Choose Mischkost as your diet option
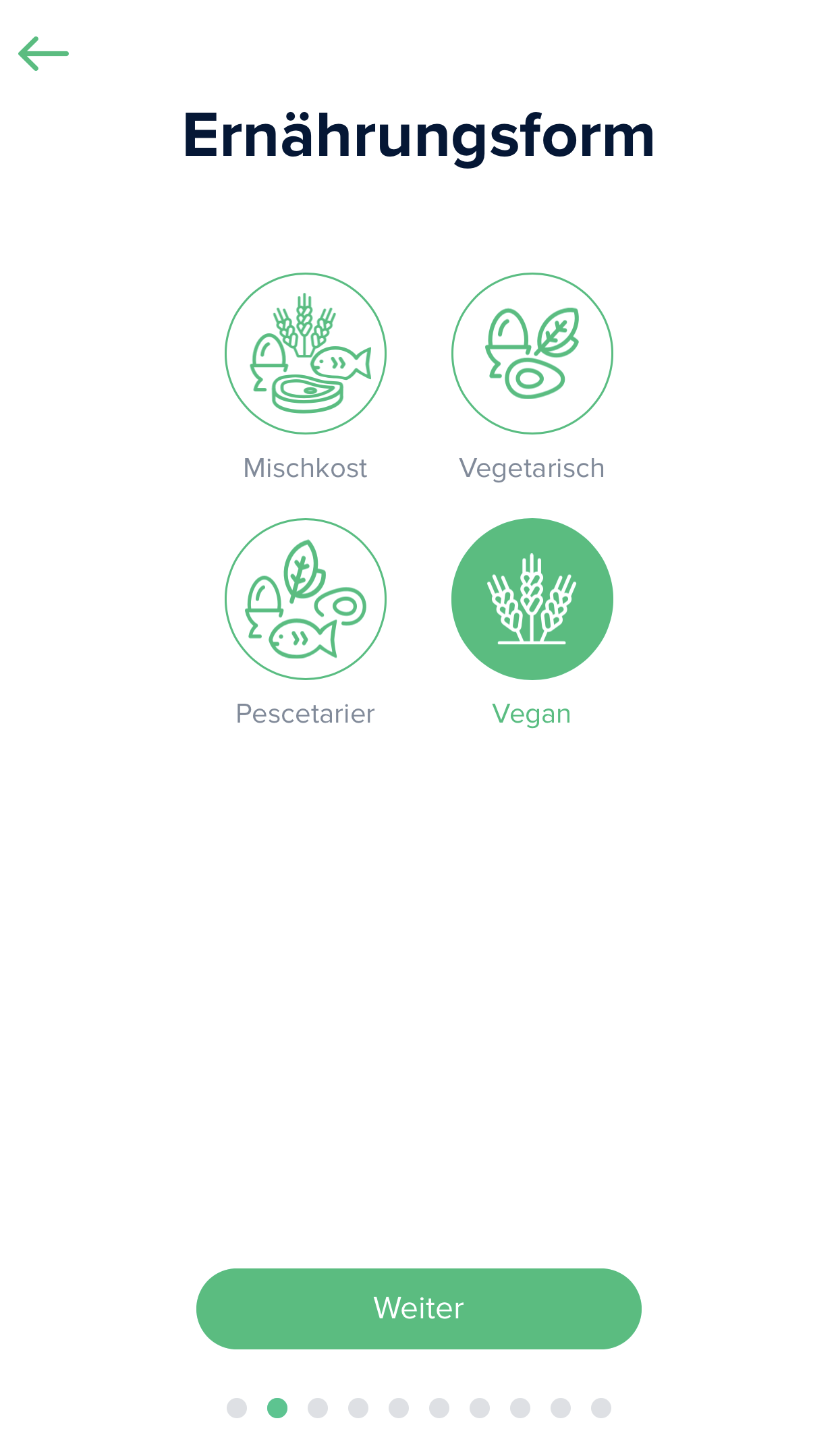Viewport: 838px width, 1456px height. coord(305,352)
